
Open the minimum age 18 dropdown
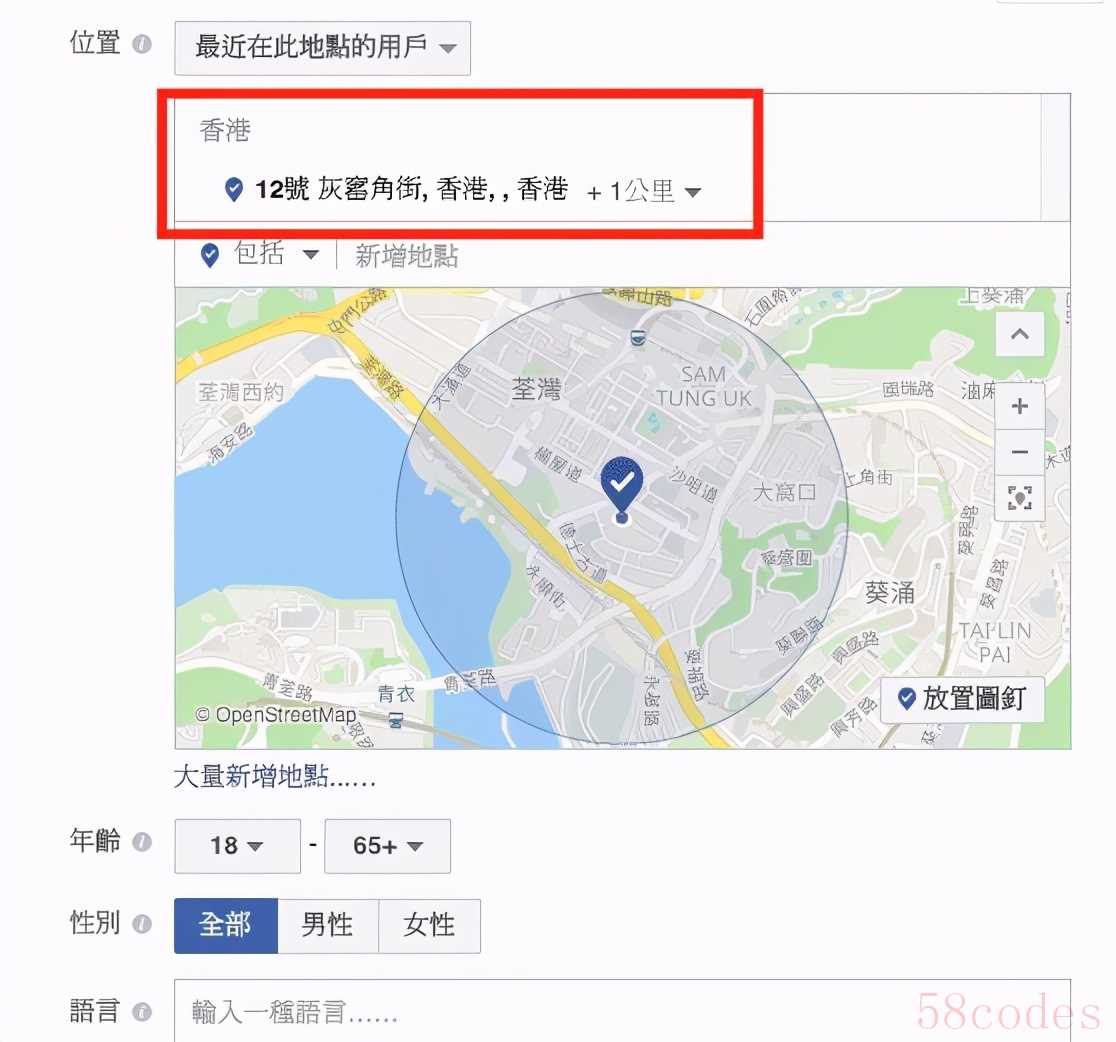[x=237, y=846]
